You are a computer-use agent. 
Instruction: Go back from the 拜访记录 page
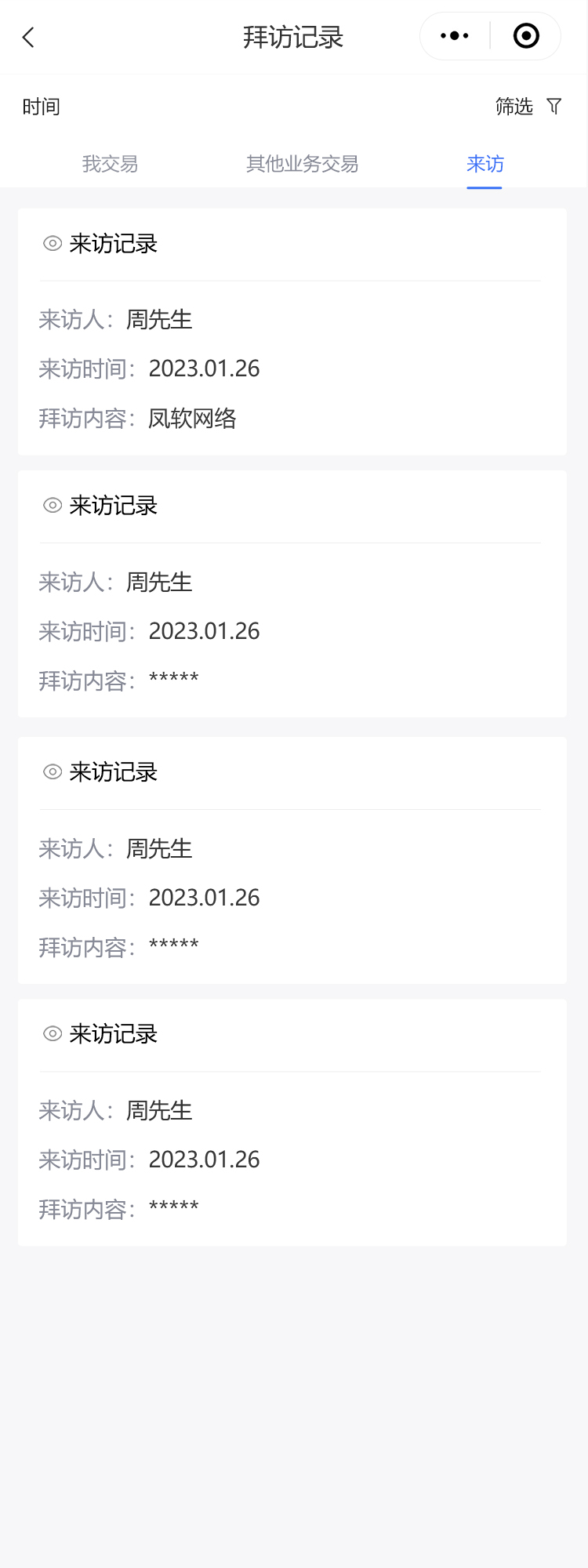click(x=29, y=38)
